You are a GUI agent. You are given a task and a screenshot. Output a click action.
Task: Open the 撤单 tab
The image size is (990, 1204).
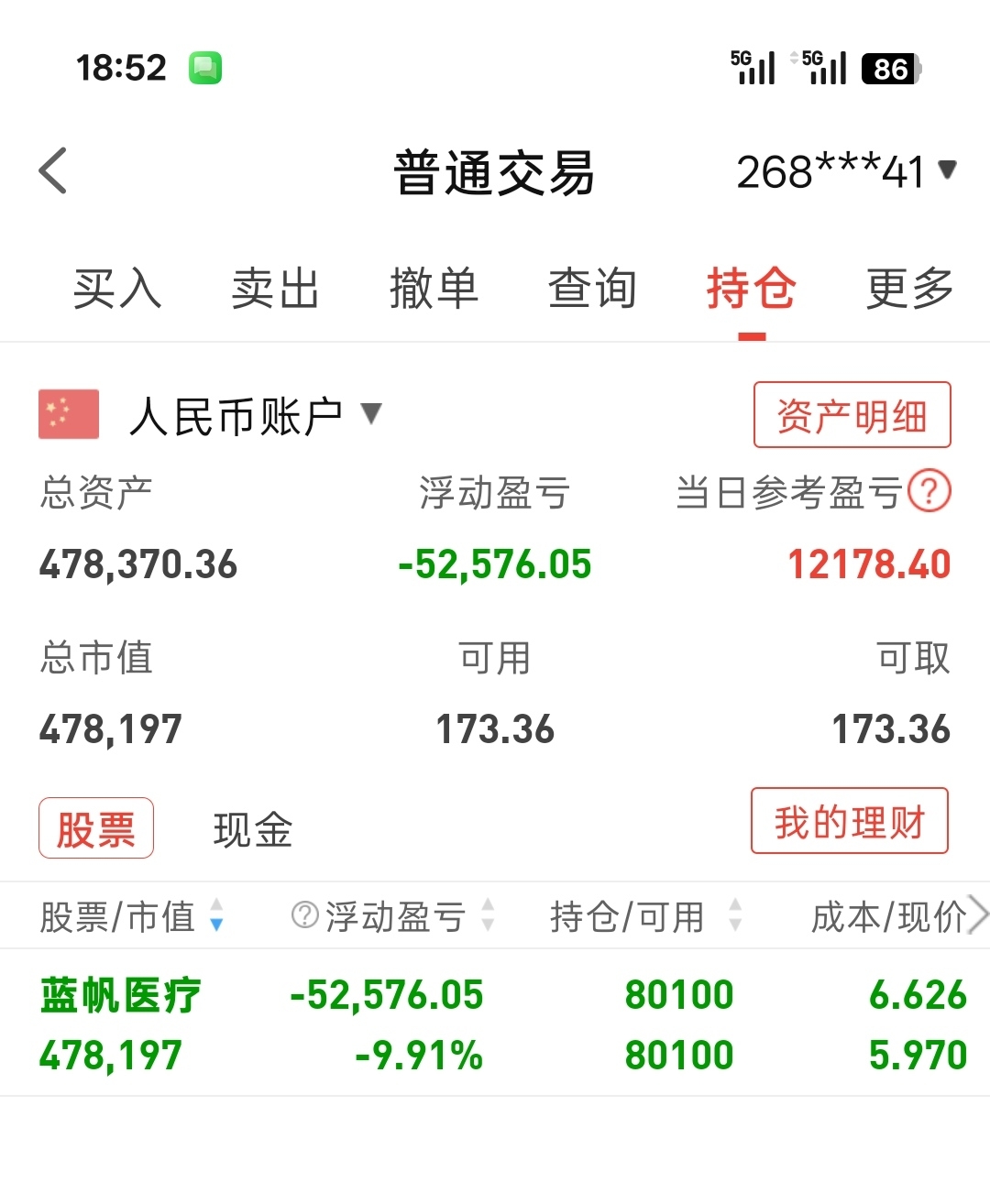pos(434,289)
